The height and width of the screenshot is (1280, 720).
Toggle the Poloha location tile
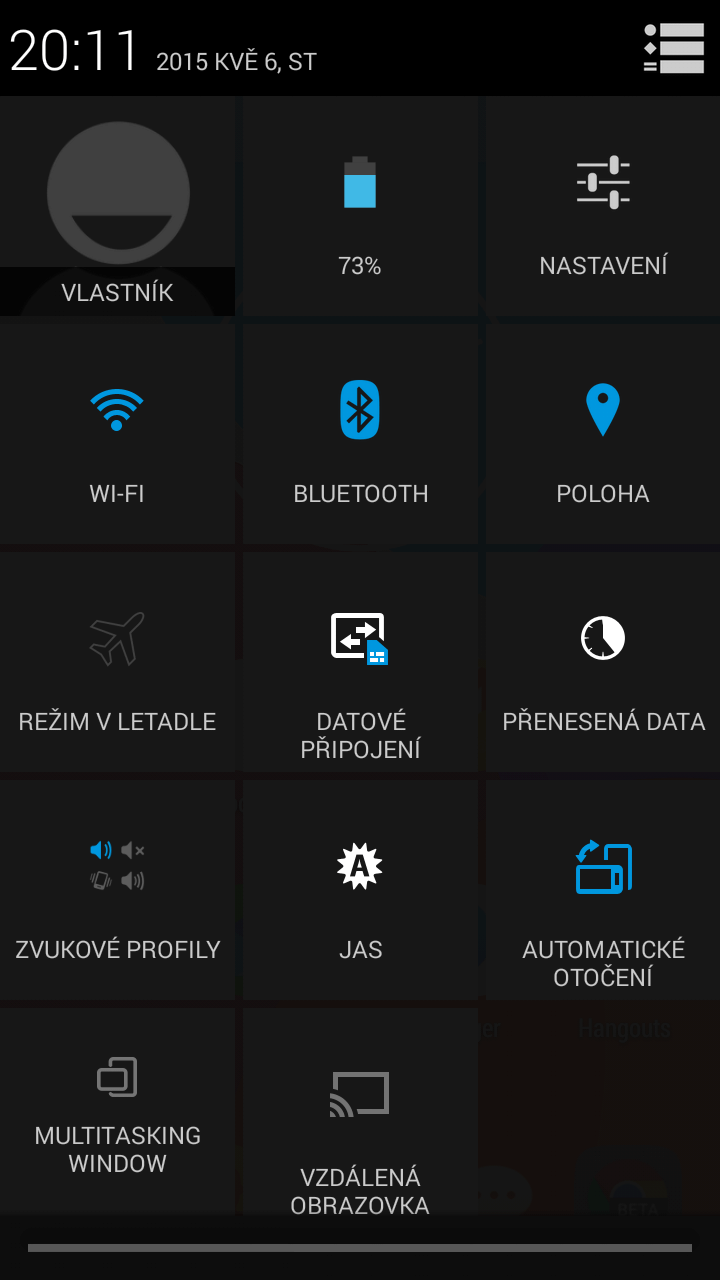603,434
